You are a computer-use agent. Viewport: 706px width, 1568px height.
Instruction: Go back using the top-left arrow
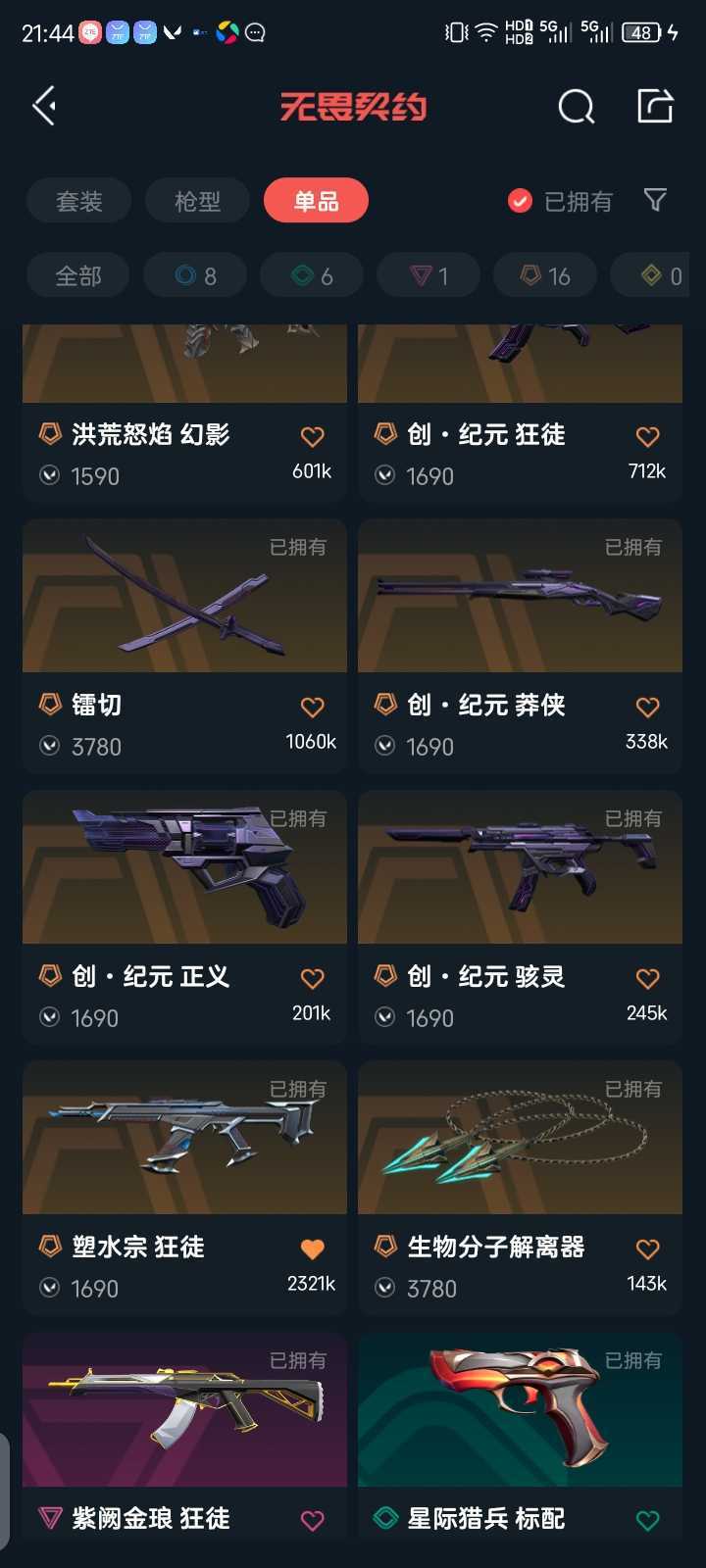tap(44, 106)
